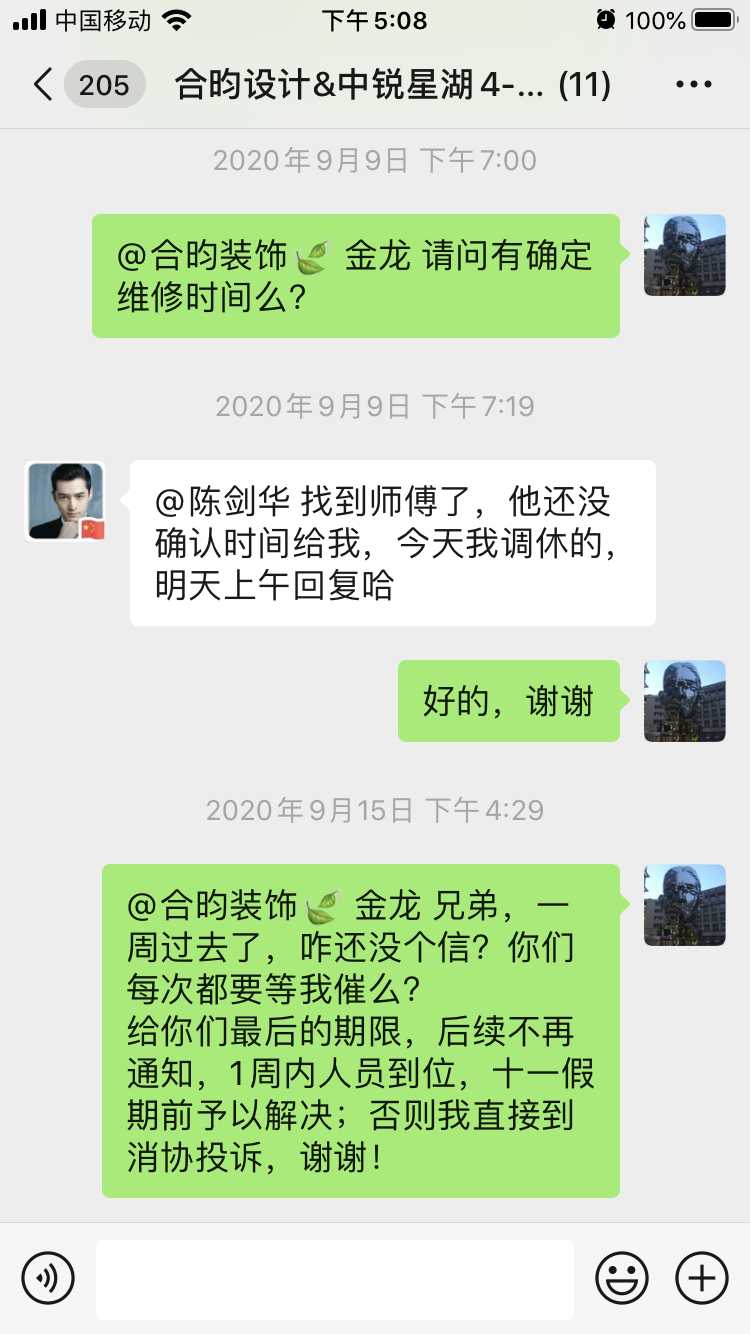Open the emoji sticker panel

coord(622,1278)
